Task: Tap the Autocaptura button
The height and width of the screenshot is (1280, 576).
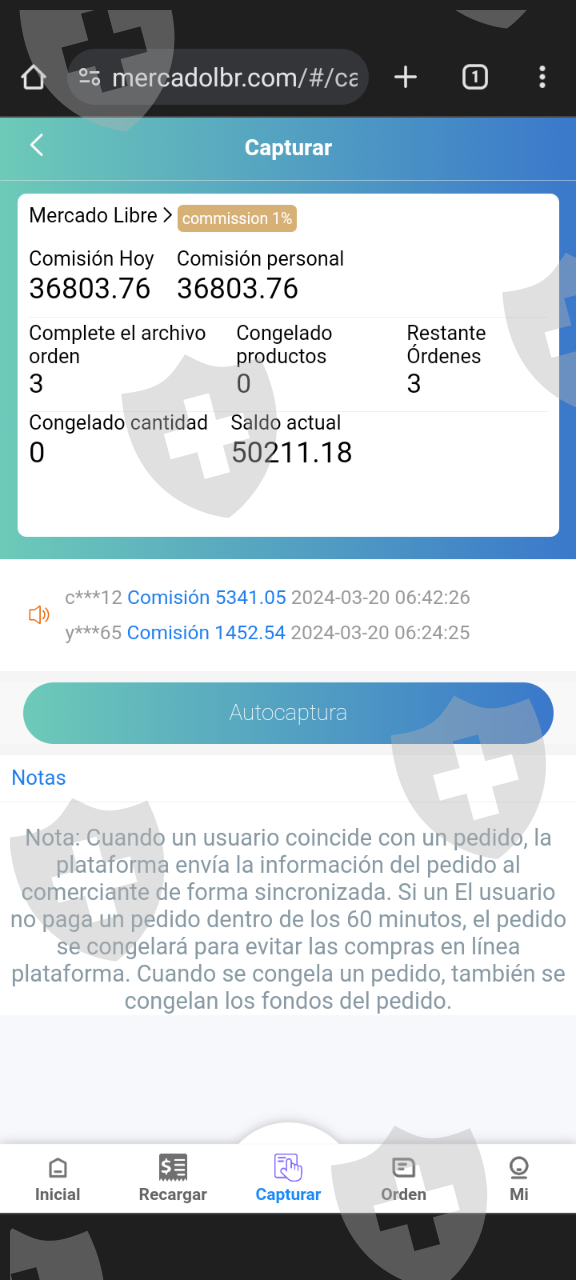Action: click(288, 713)
